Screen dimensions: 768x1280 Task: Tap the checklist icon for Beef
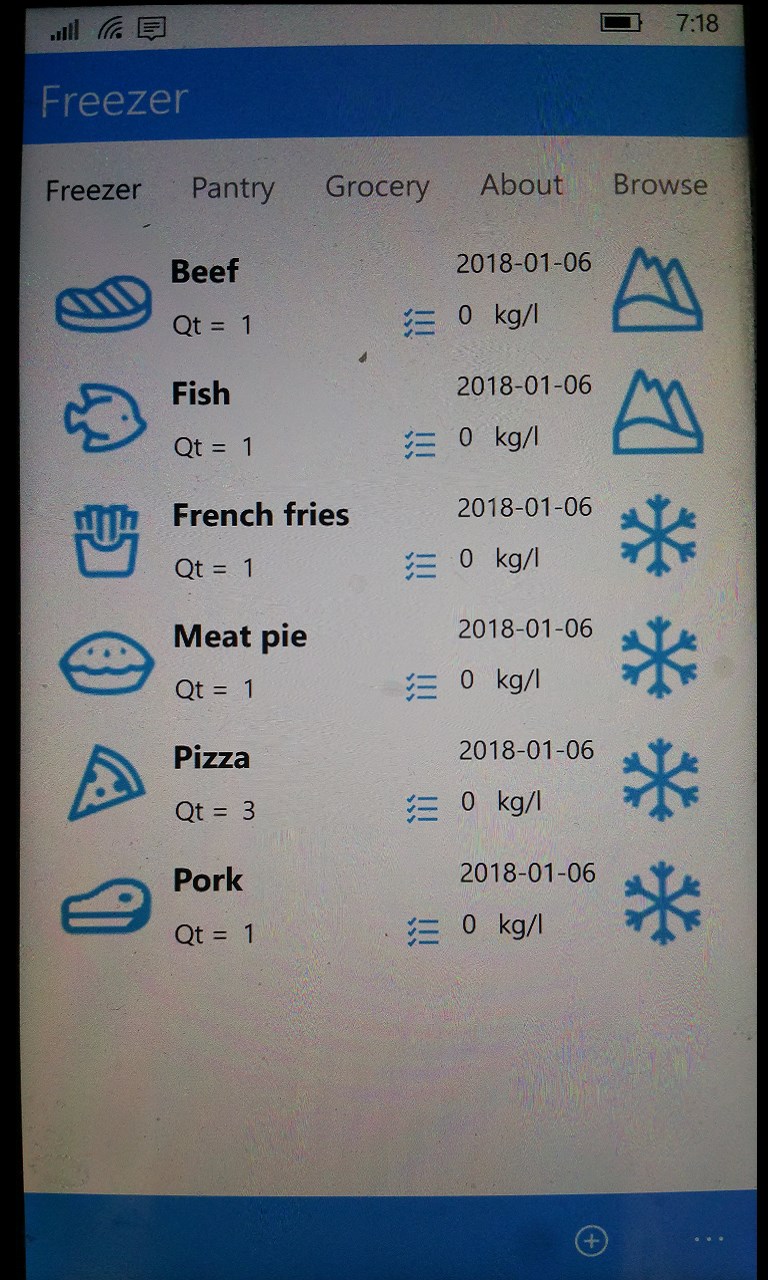(x=419, y=322)
